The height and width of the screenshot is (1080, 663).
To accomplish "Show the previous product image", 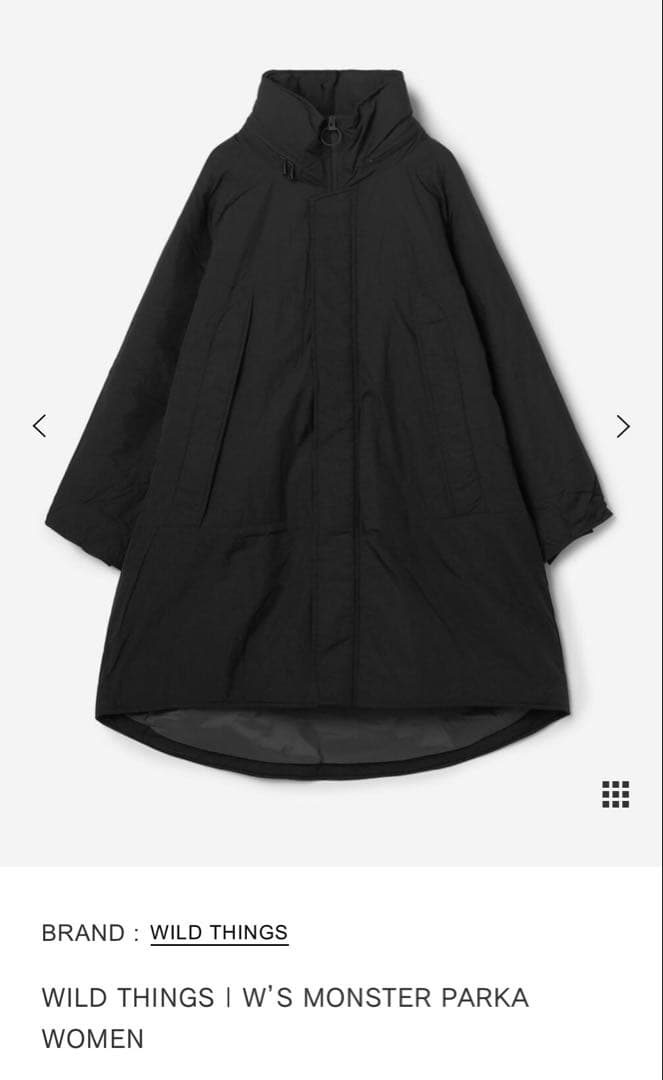I will [x=39, y=426].
